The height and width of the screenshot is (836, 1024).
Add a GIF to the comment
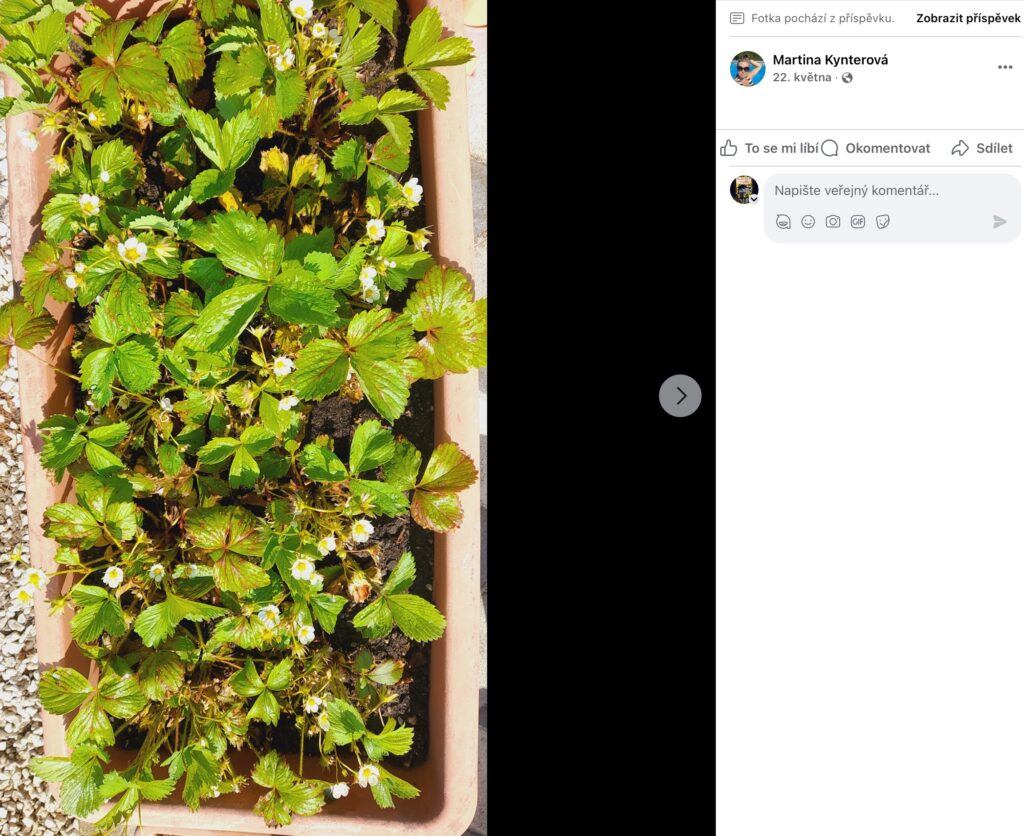(x=858, y=222)
